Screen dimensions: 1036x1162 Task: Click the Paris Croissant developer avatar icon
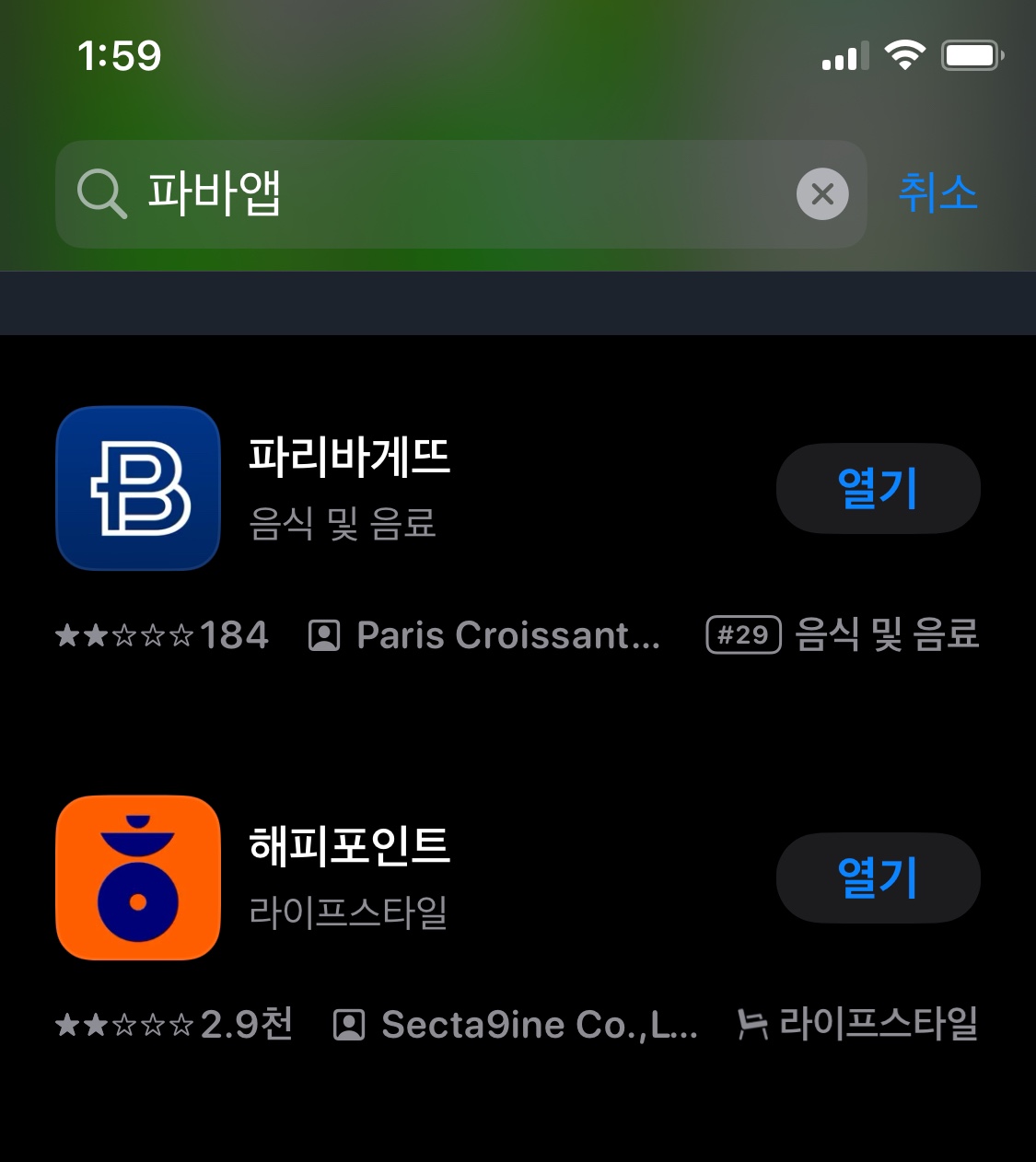324,634
